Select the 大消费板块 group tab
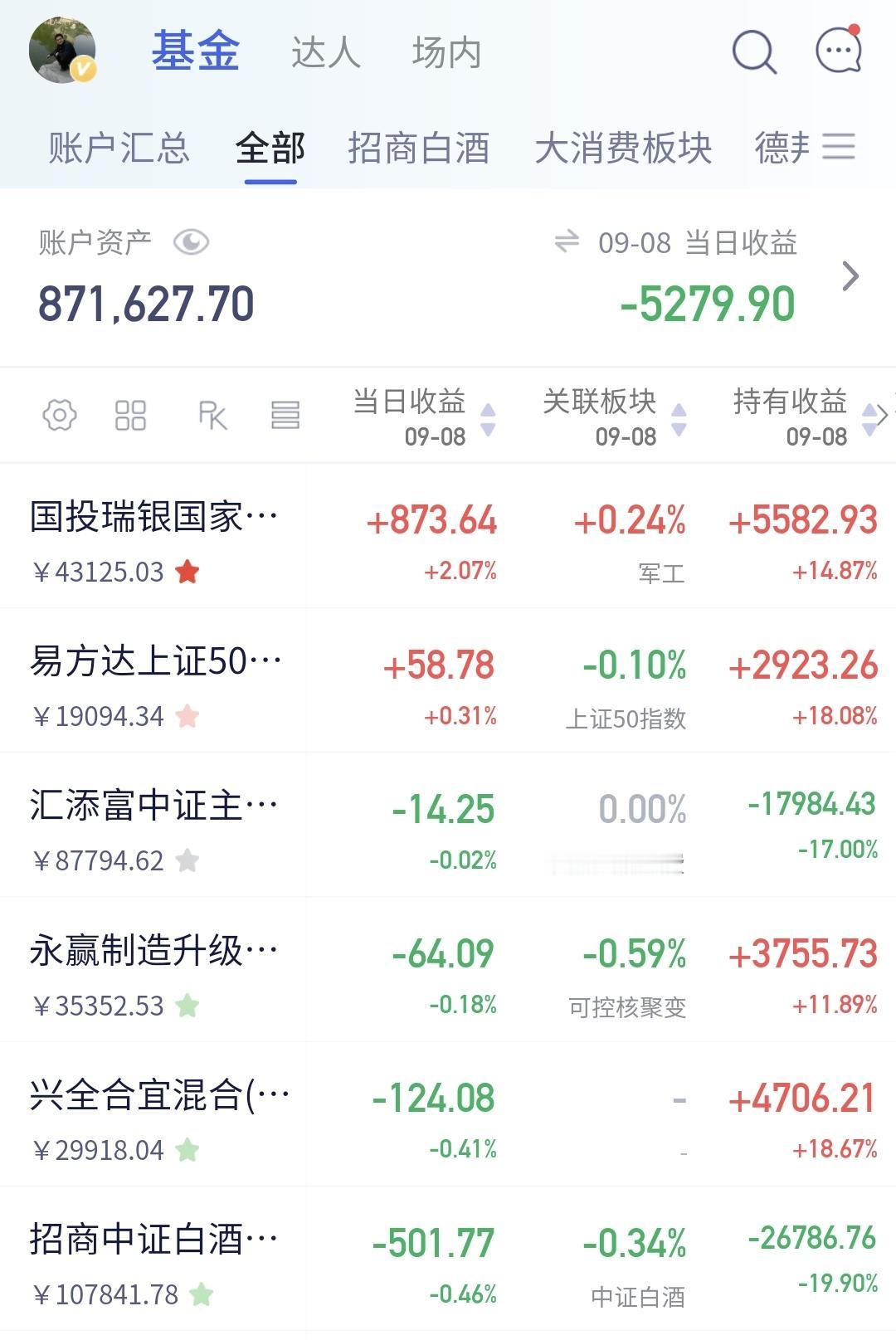The image size is (896, 1340). click(623, 148)
